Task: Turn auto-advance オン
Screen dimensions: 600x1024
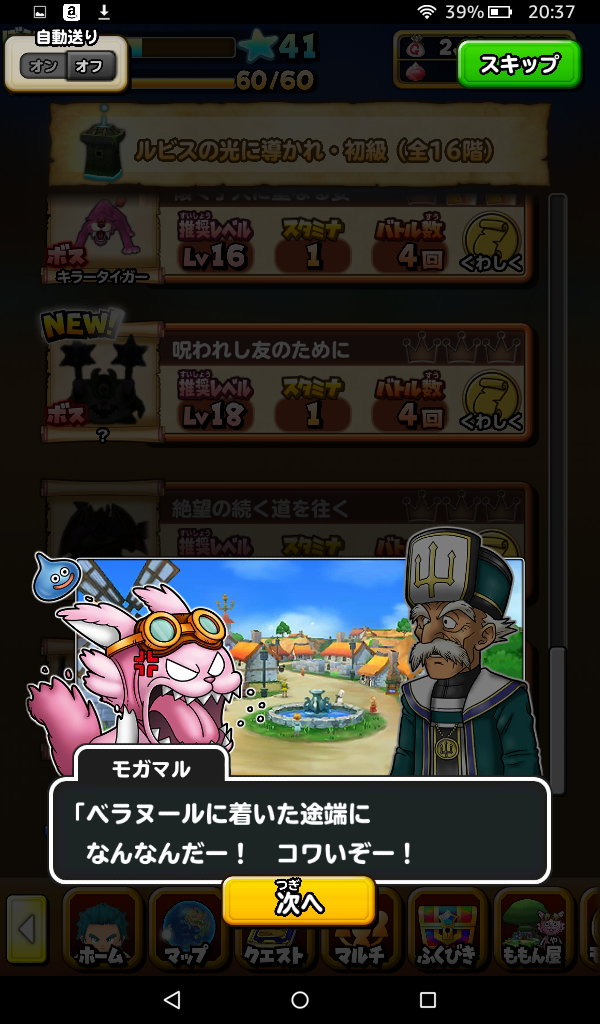Action: pyautogui.click(x=43, y=67)
